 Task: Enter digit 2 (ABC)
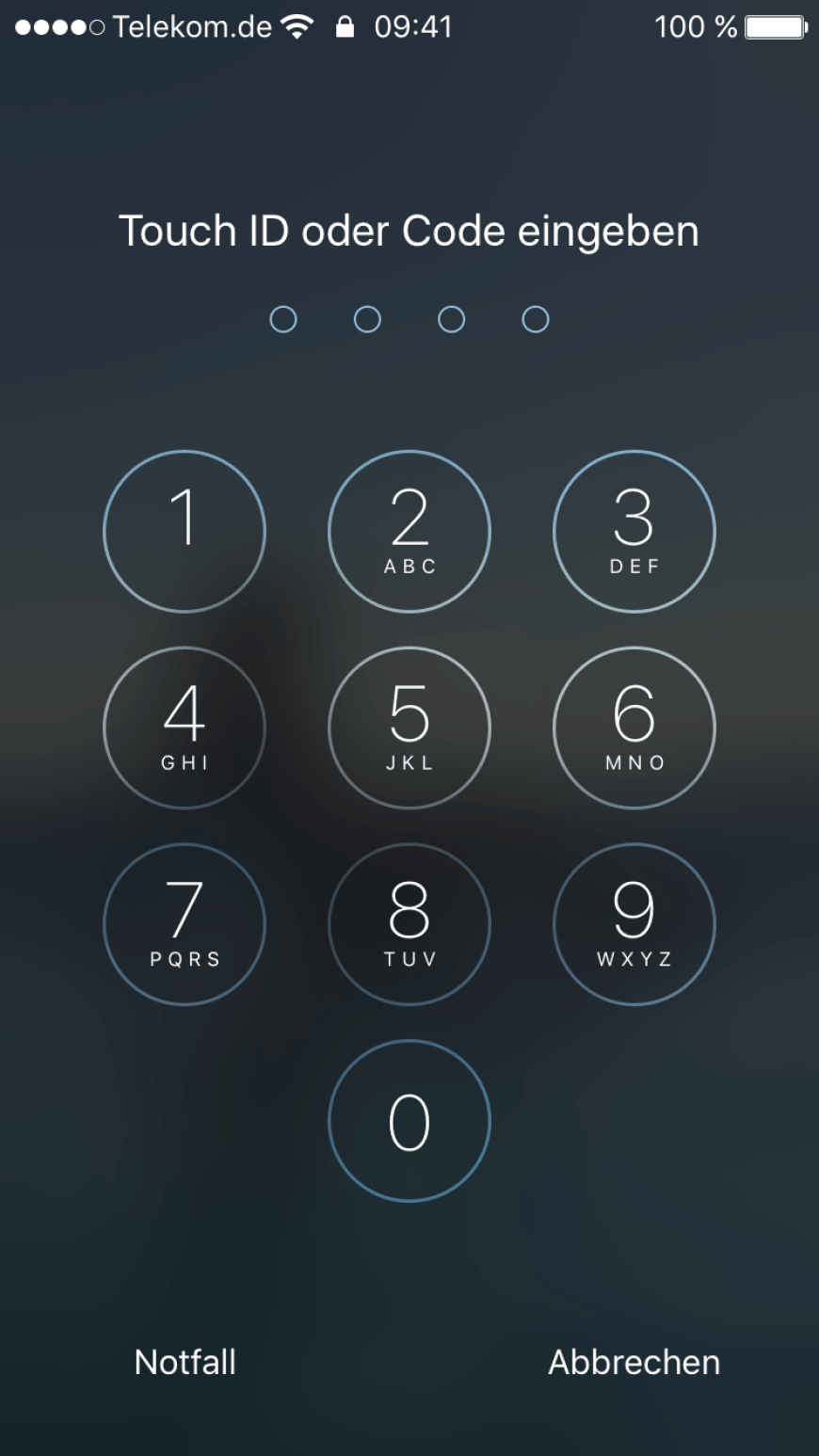pyautogui.click(x=409, y=532)
